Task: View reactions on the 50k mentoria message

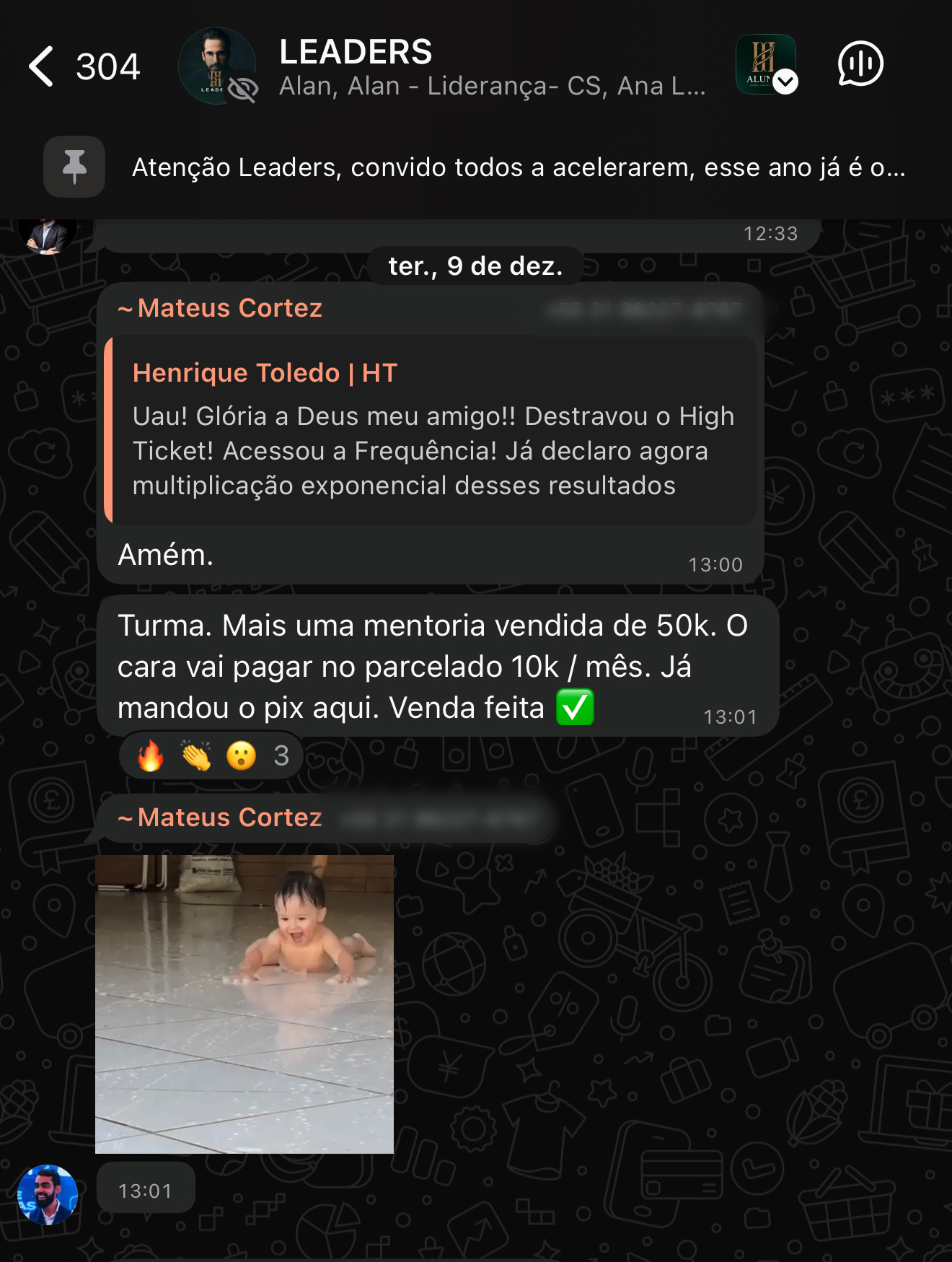Action: (x=211, y=756)
